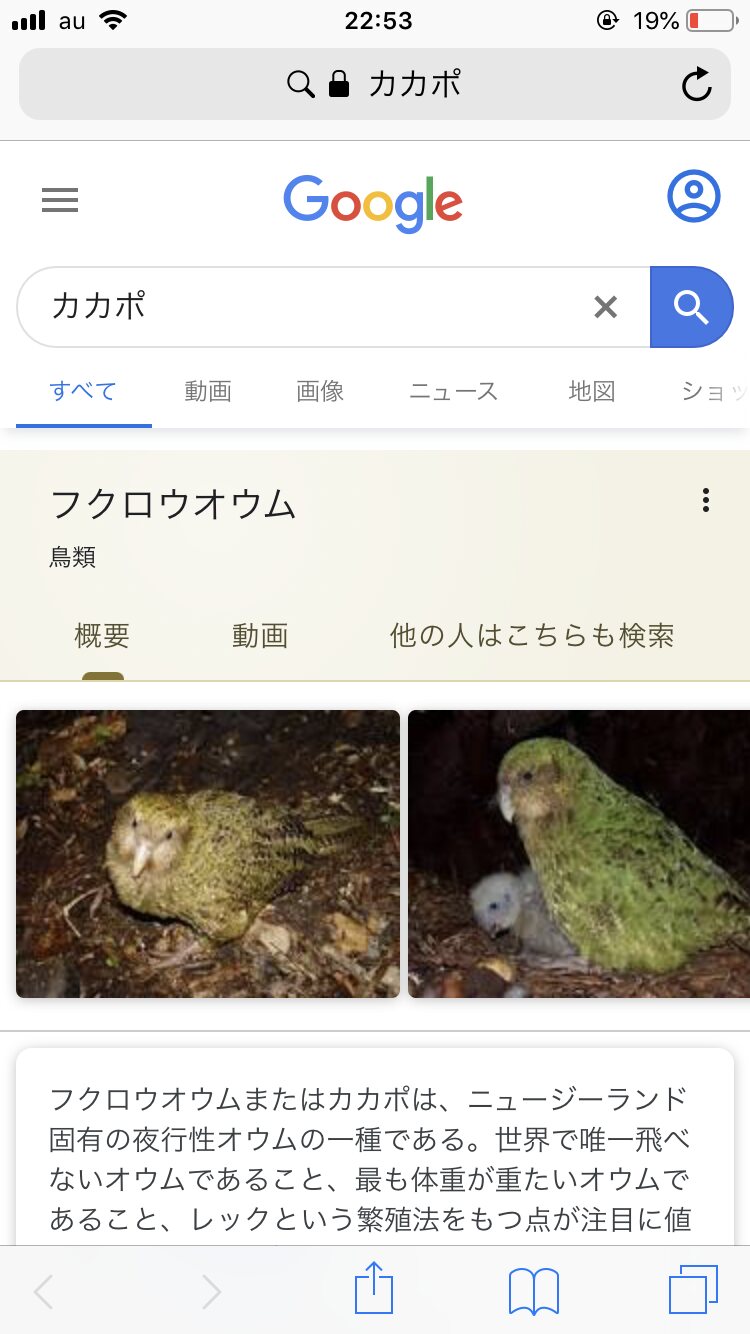This screenshot has height=1334, width=750.
Task: Open the kakapo photo on the ground
Action: click(x=208, y=853)
